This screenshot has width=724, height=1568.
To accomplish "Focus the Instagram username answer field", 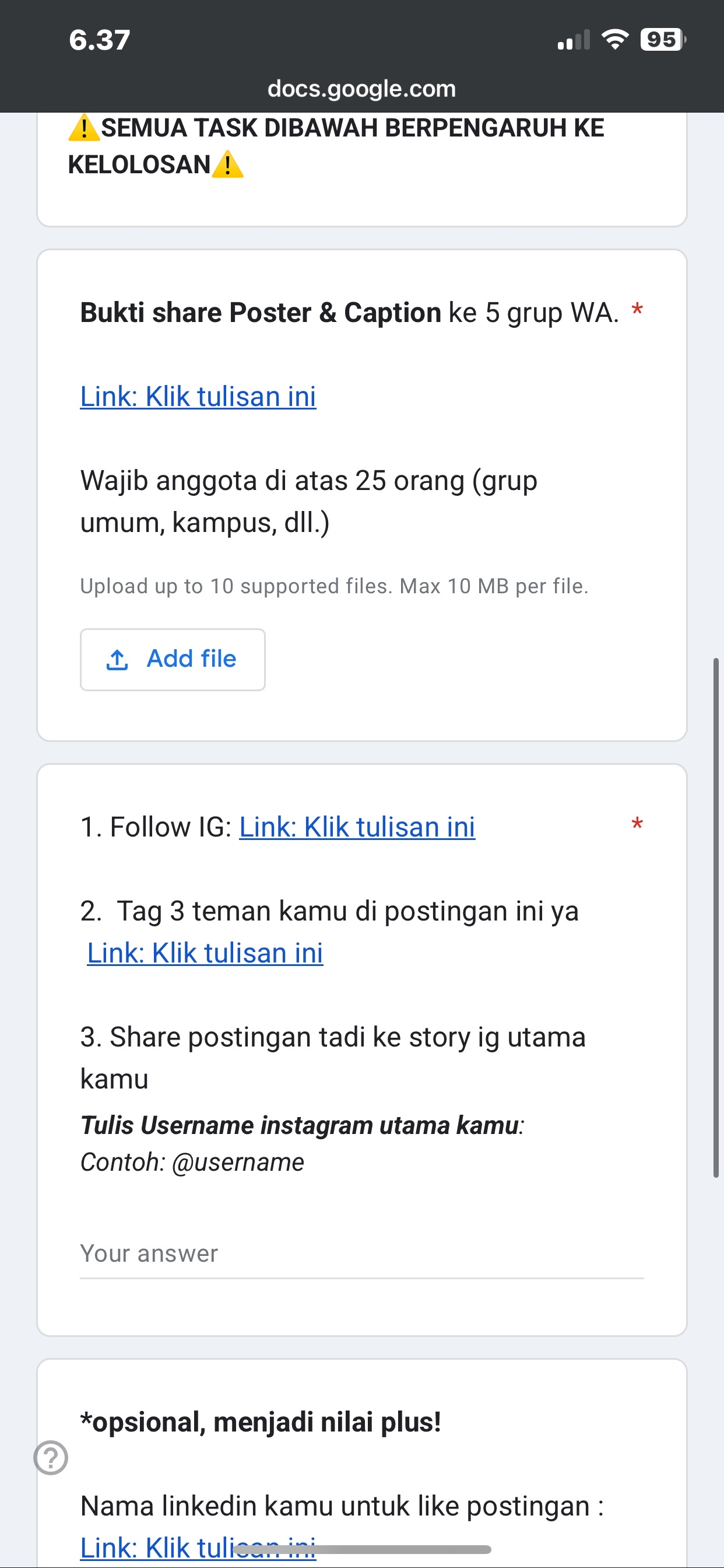I will 361,1254.
